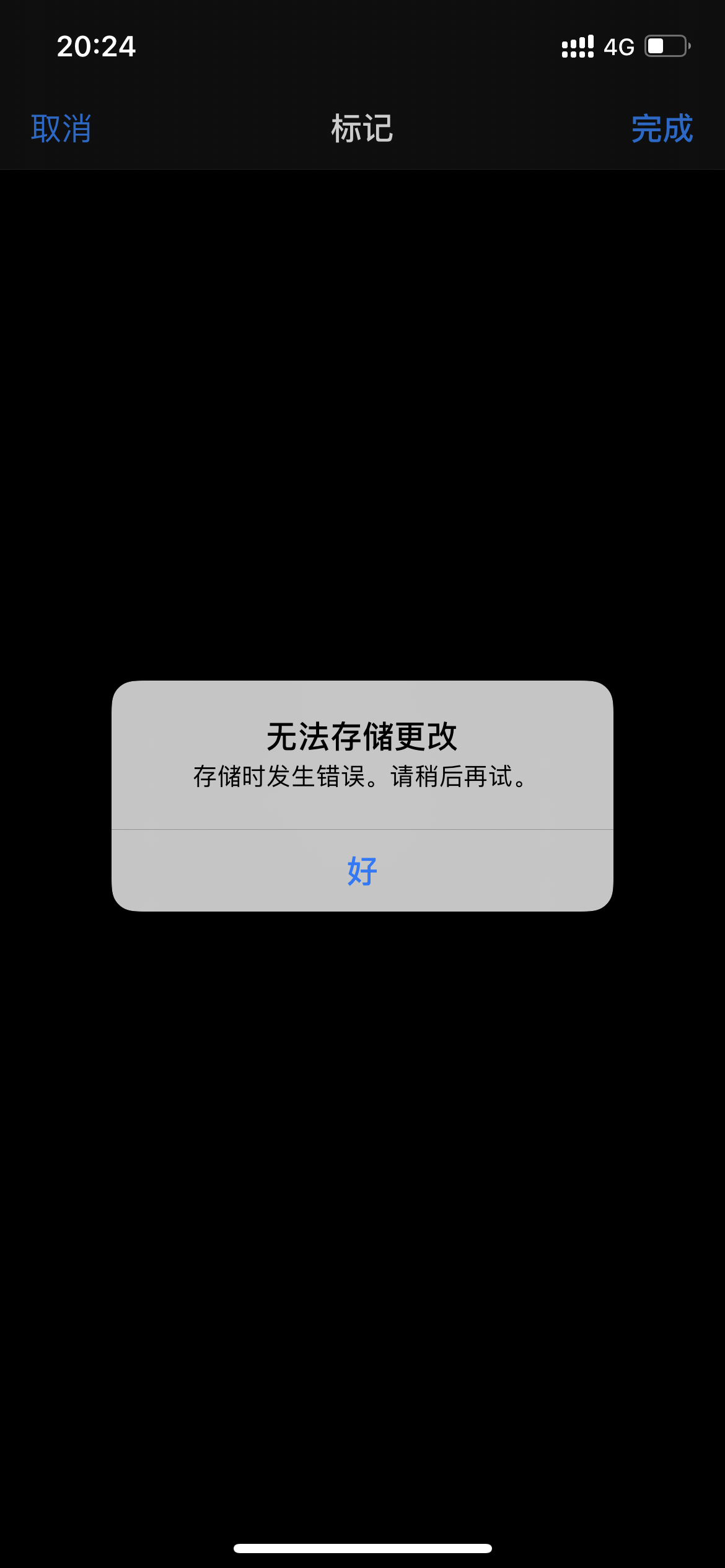Dismiss the error dialog with 好

(x=362, y=871)
